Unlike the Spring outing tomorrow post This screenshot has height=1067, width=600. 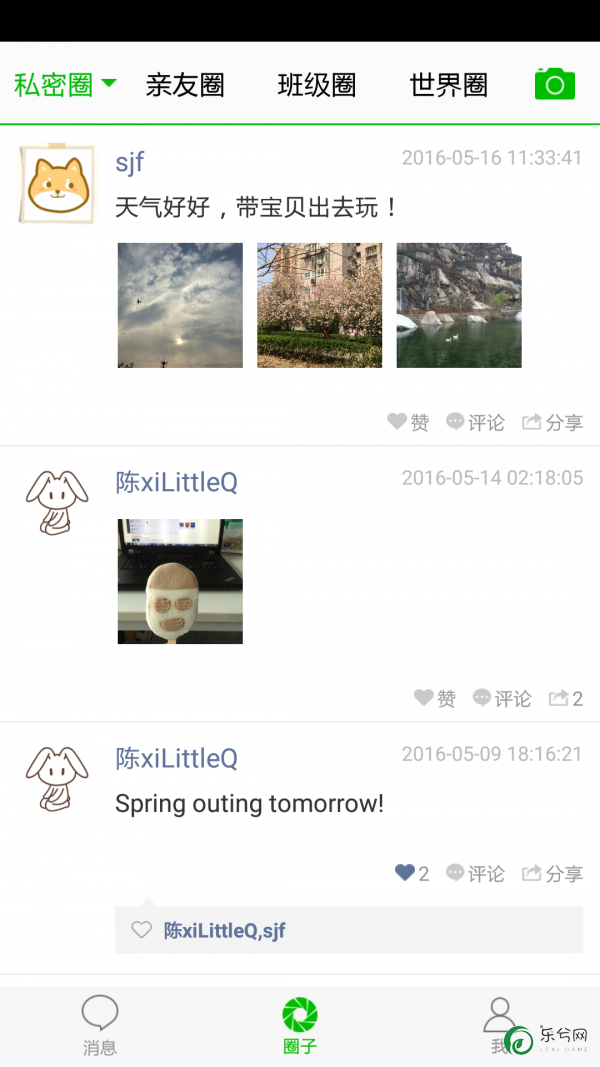(412, 873)
